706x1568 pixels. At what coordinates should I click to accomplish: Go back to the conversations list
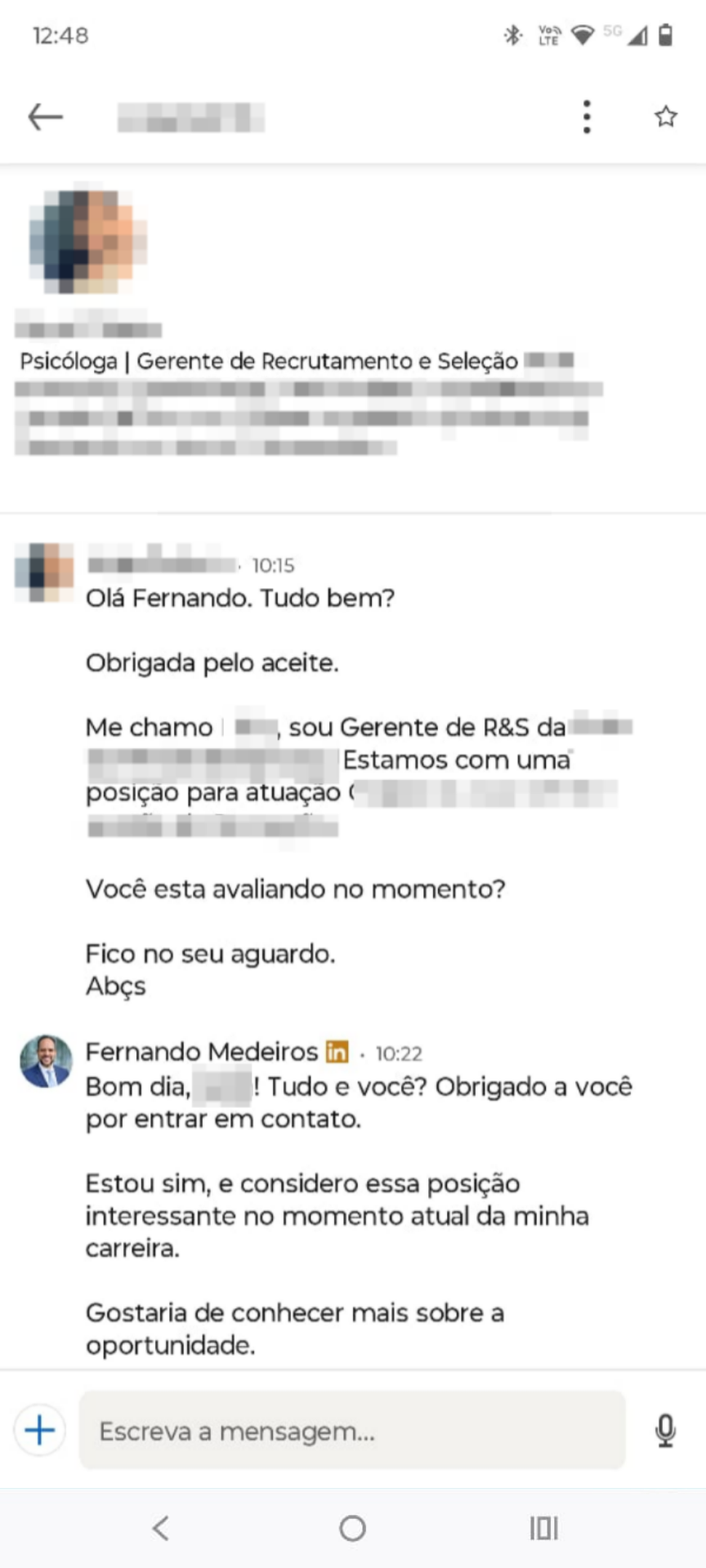45,117
